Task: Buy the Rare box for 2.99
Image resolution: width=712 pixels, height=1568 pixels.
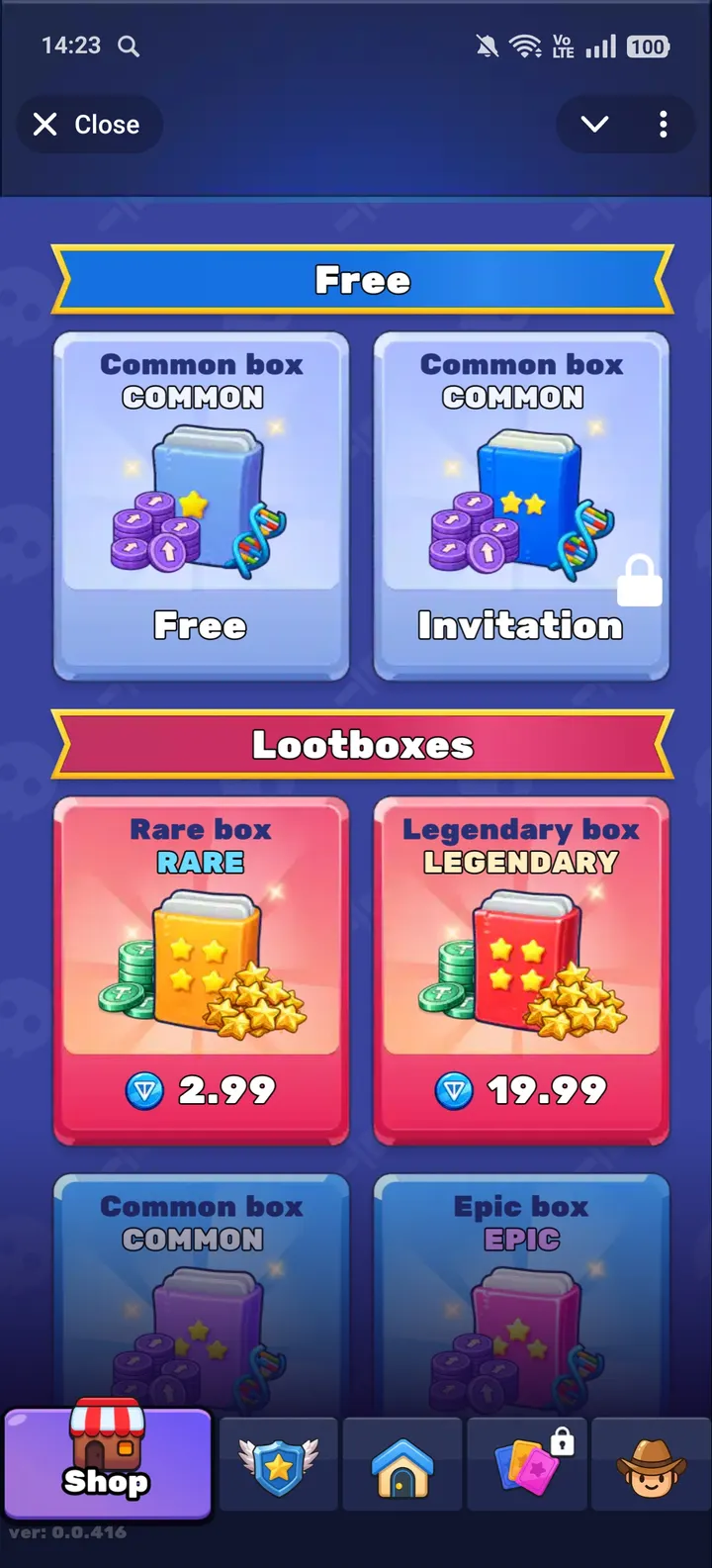Action: (x=201, y=971)
